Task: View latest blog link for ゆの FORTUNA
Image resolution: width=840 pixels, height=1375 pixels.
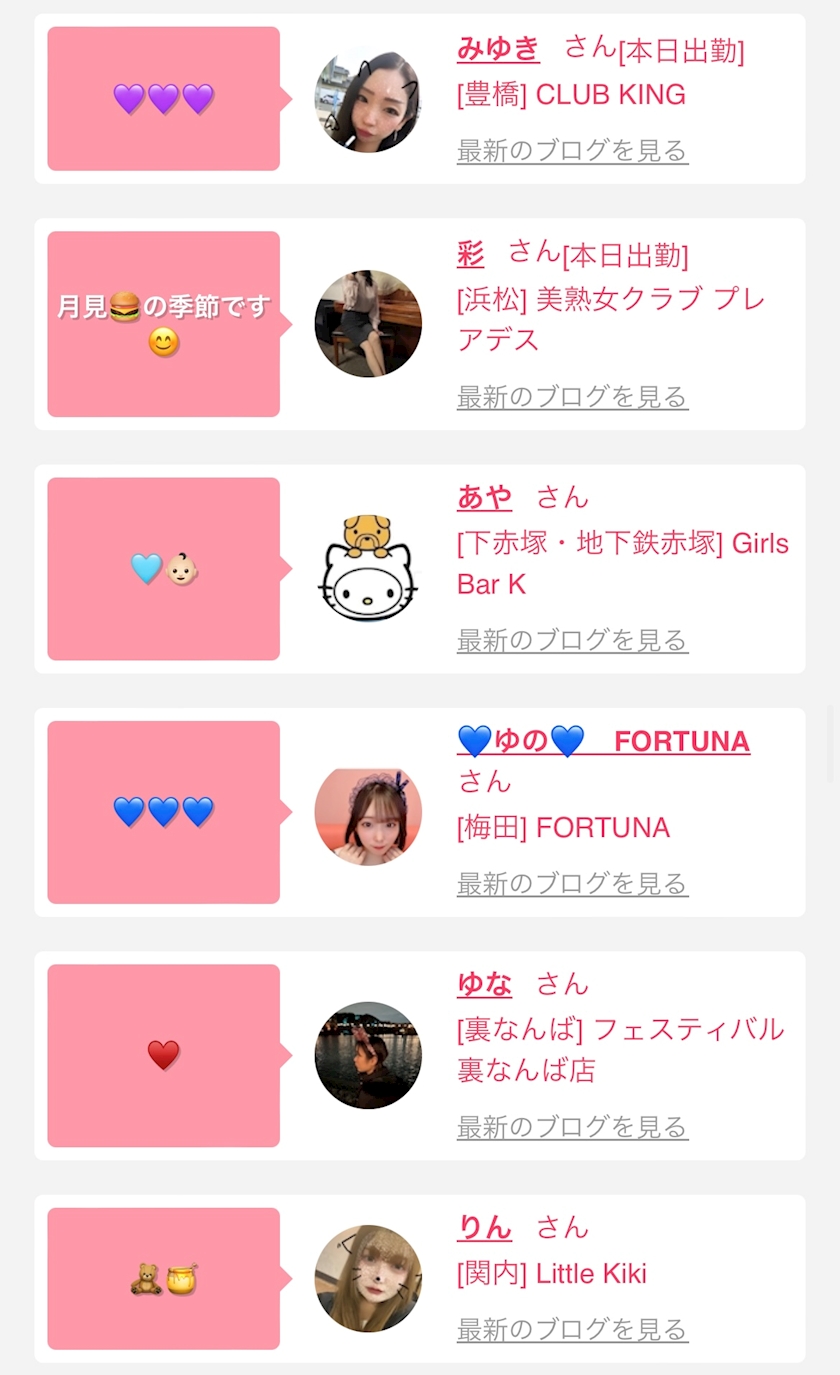Action: (x=572, y=884)
